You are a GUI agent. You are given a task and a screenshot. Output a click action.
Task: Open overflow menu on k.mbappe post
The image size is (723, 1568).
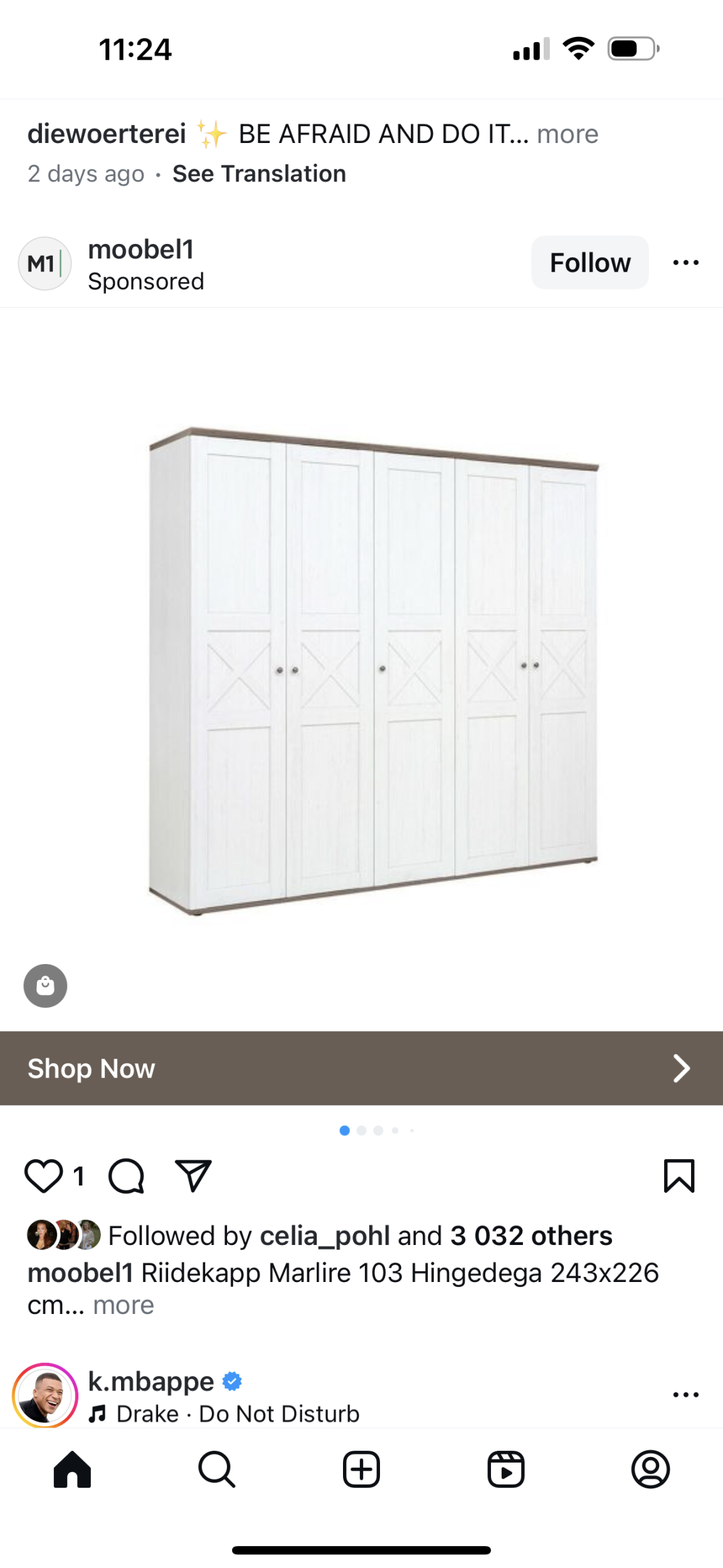[685, 1395]
